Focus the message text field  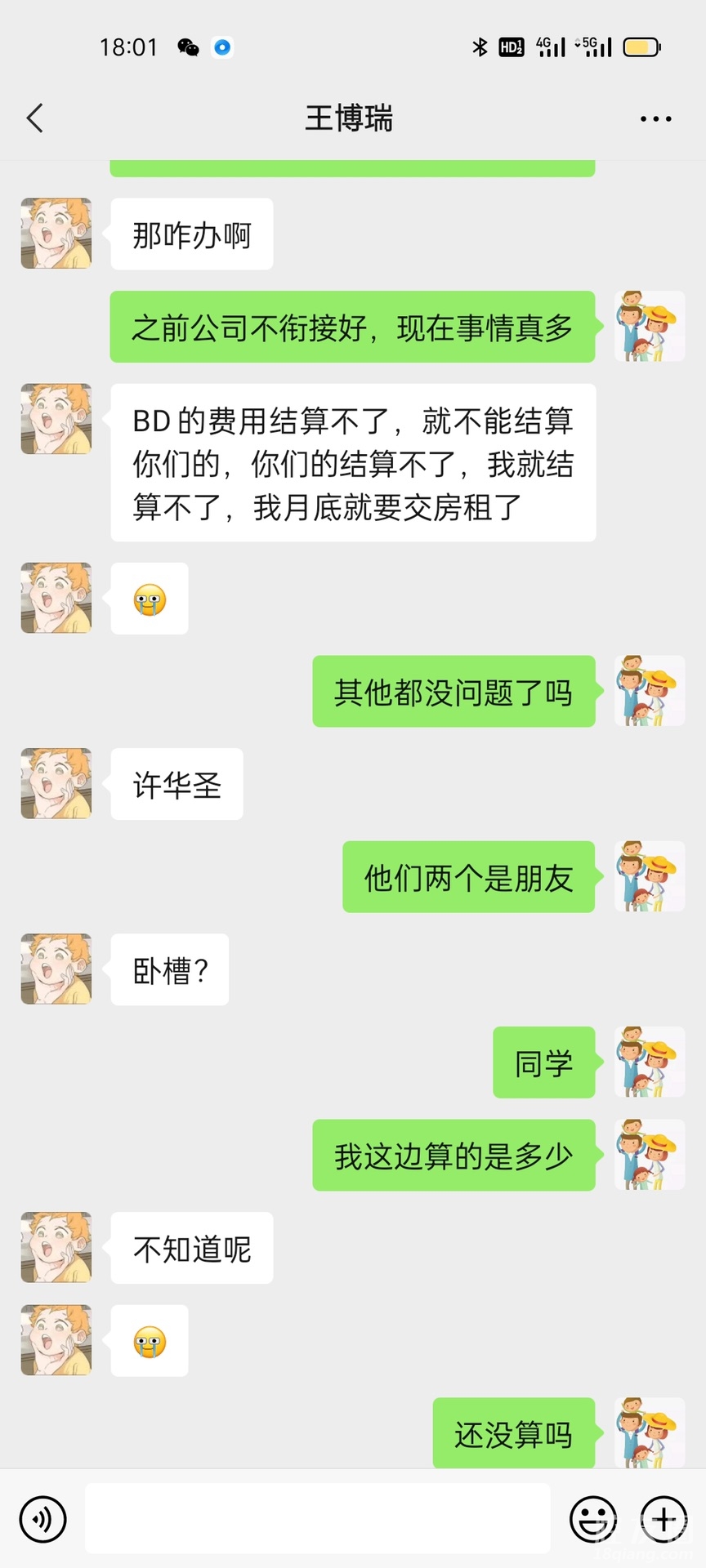tap(317, 1519)
